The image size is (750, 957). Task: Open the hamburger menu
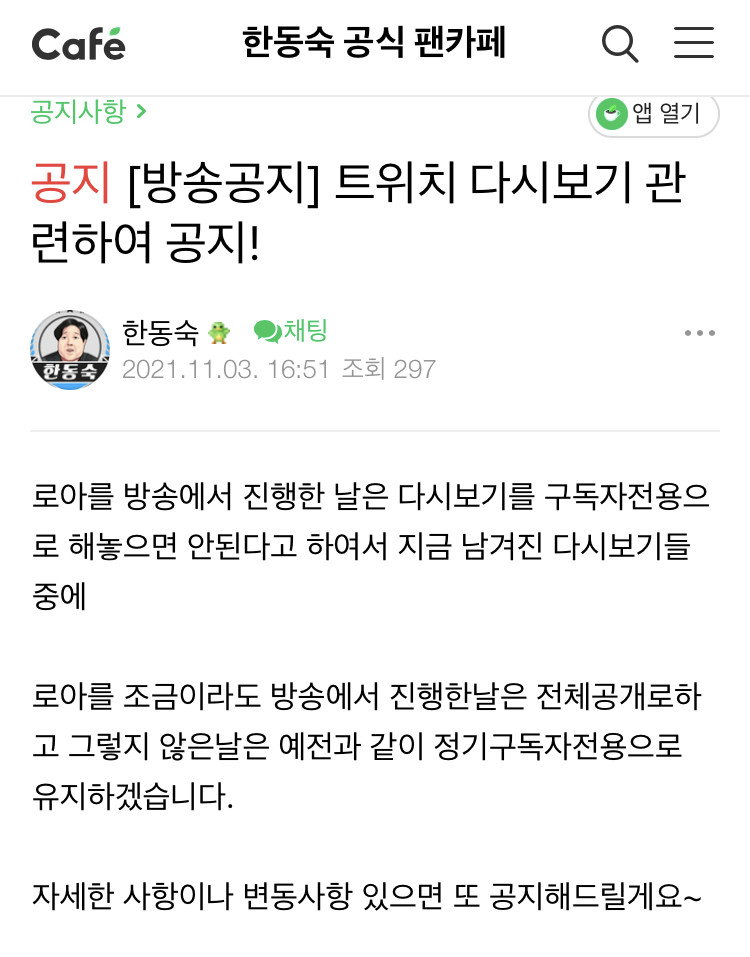[x=693, y=44]
